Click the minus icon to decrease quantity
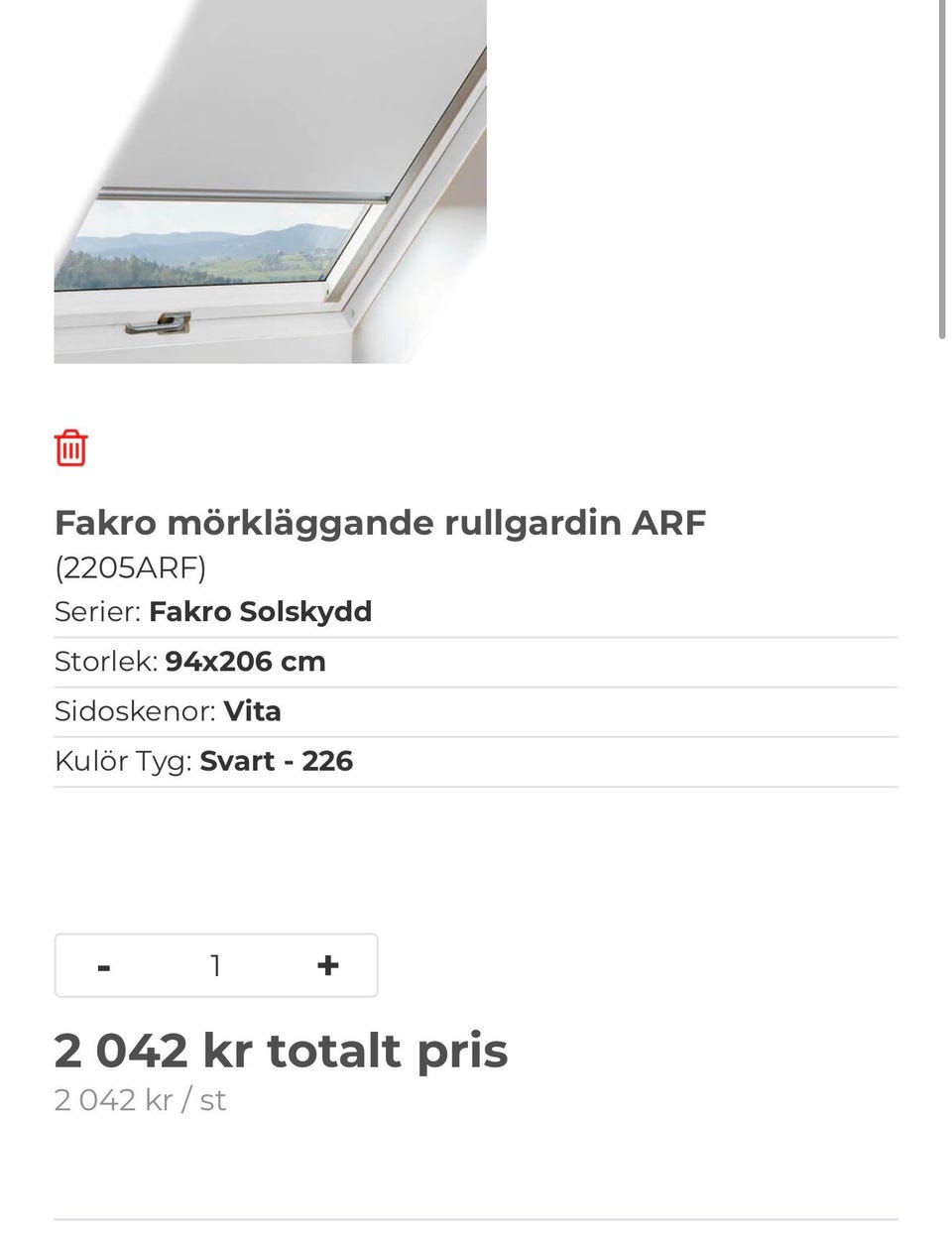The width and height of the screenshot is (952, 1246). pyautogui.click(x=104, y=964)
